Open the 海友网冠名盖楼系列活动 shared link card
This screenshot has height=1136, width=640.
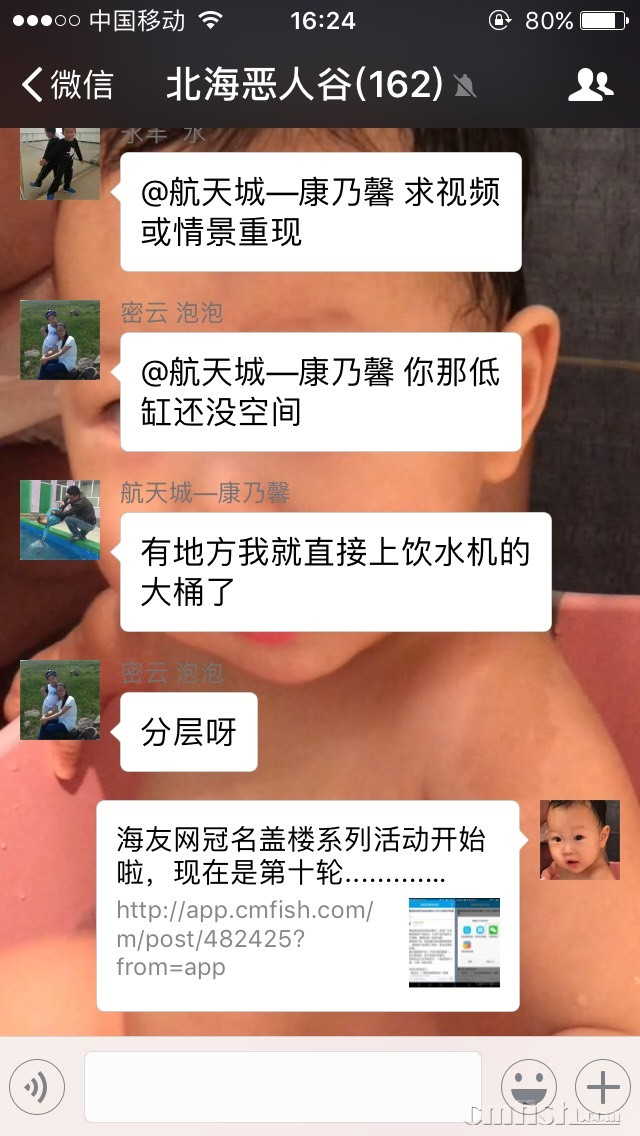click(308, 905)
